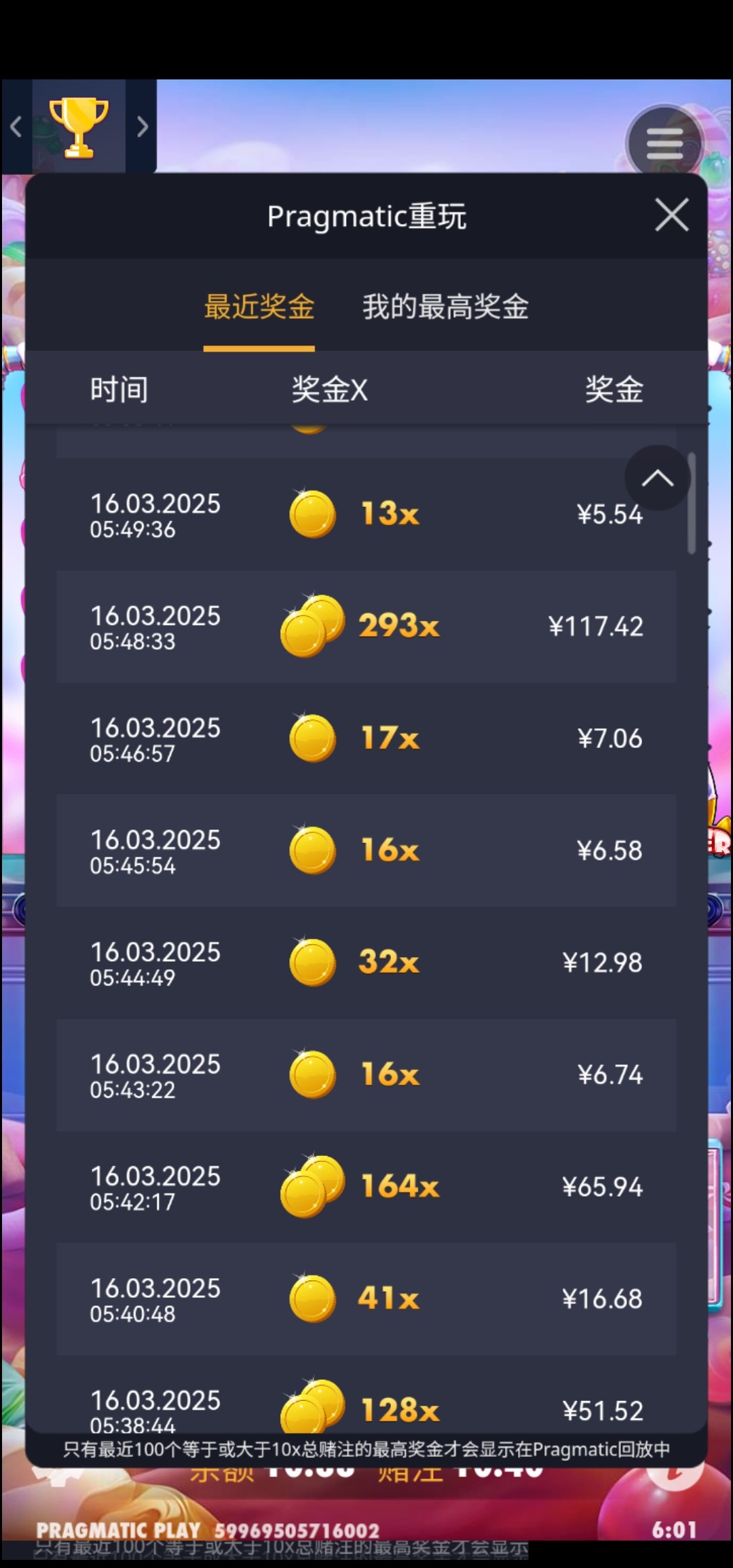The height and width of the screenshot is (1568, 733).
Task: Open the 128x replay from 05:38:44
Action: (x=366, y=1405)
